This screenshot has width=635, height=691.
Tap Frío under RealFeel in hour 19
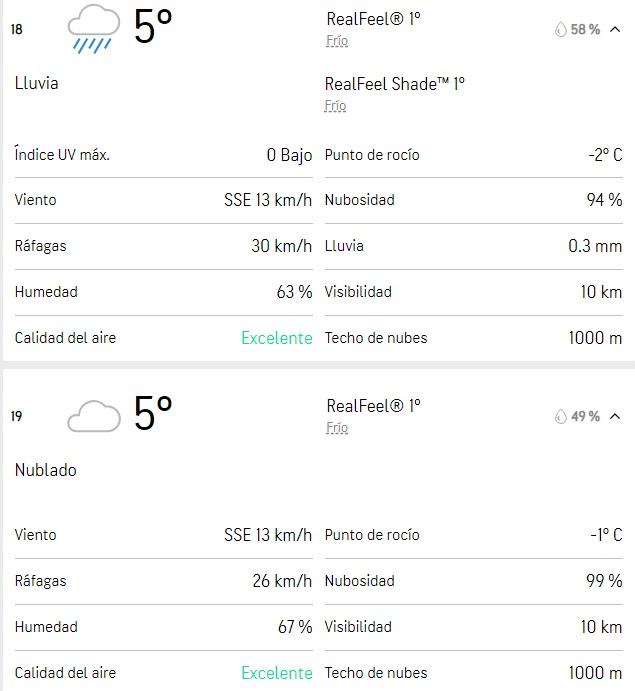[x=337, y=427]
